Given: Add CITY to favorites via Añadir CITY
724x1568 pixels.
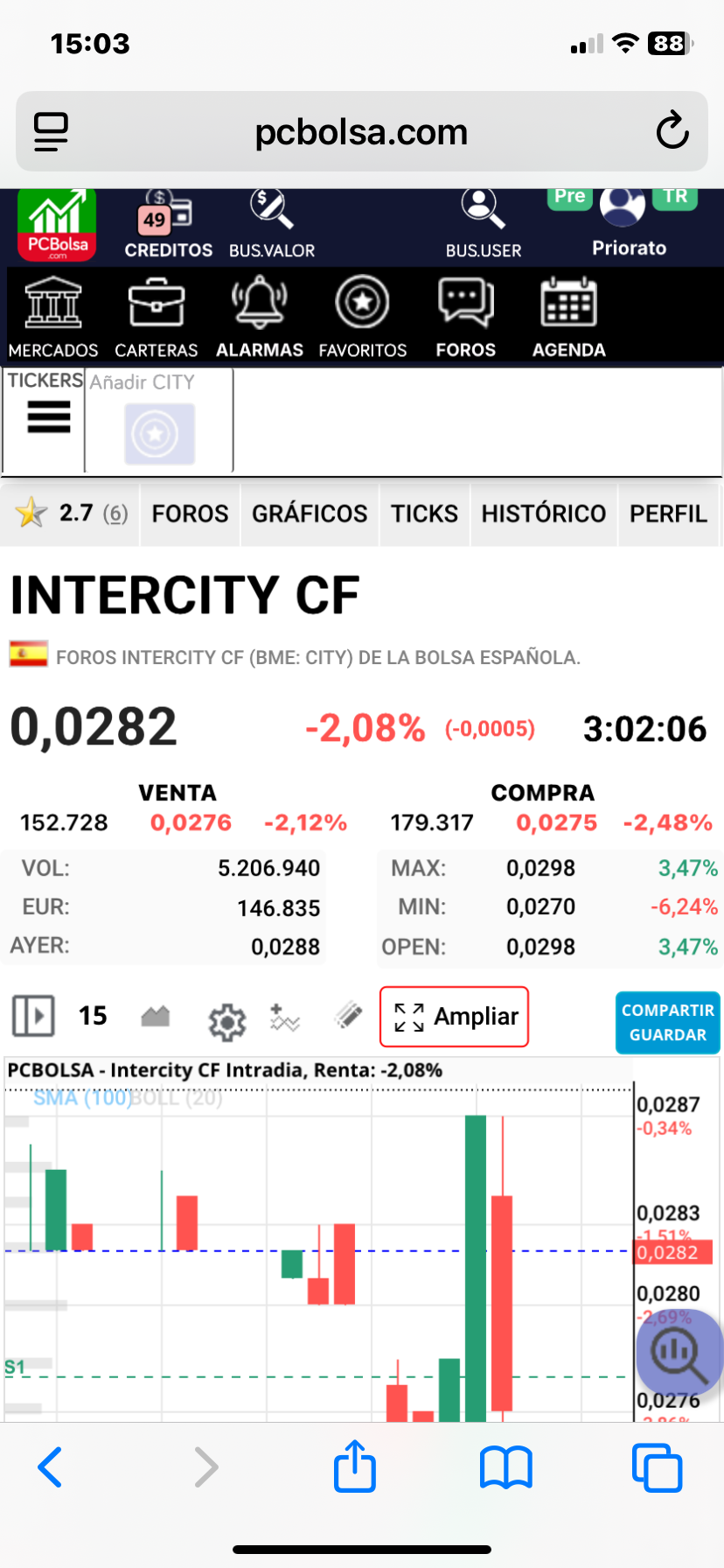Looking at the screenshot, I should click(x=159, y=420).
